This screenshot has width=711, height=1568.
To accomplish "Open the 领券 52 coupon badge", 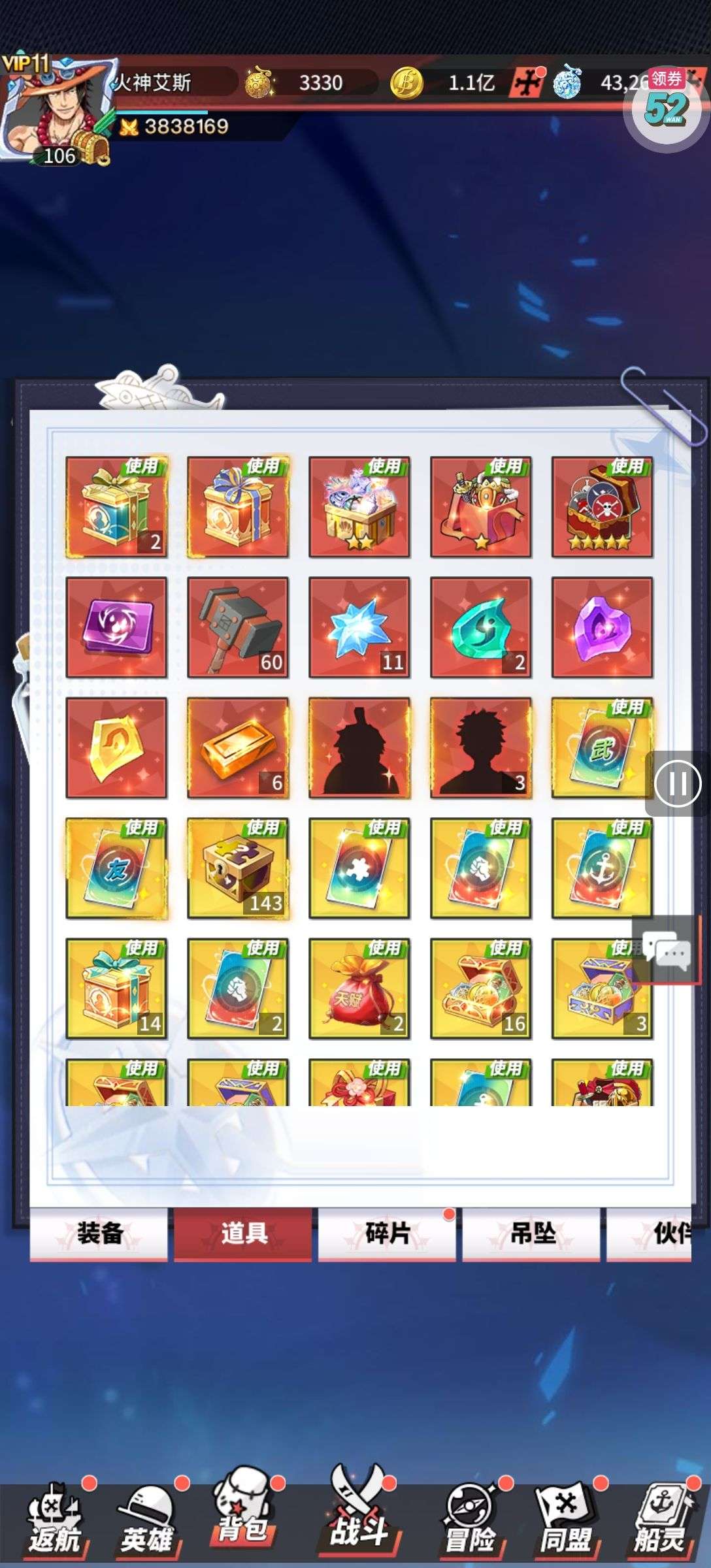I will (x=666, y=106).
